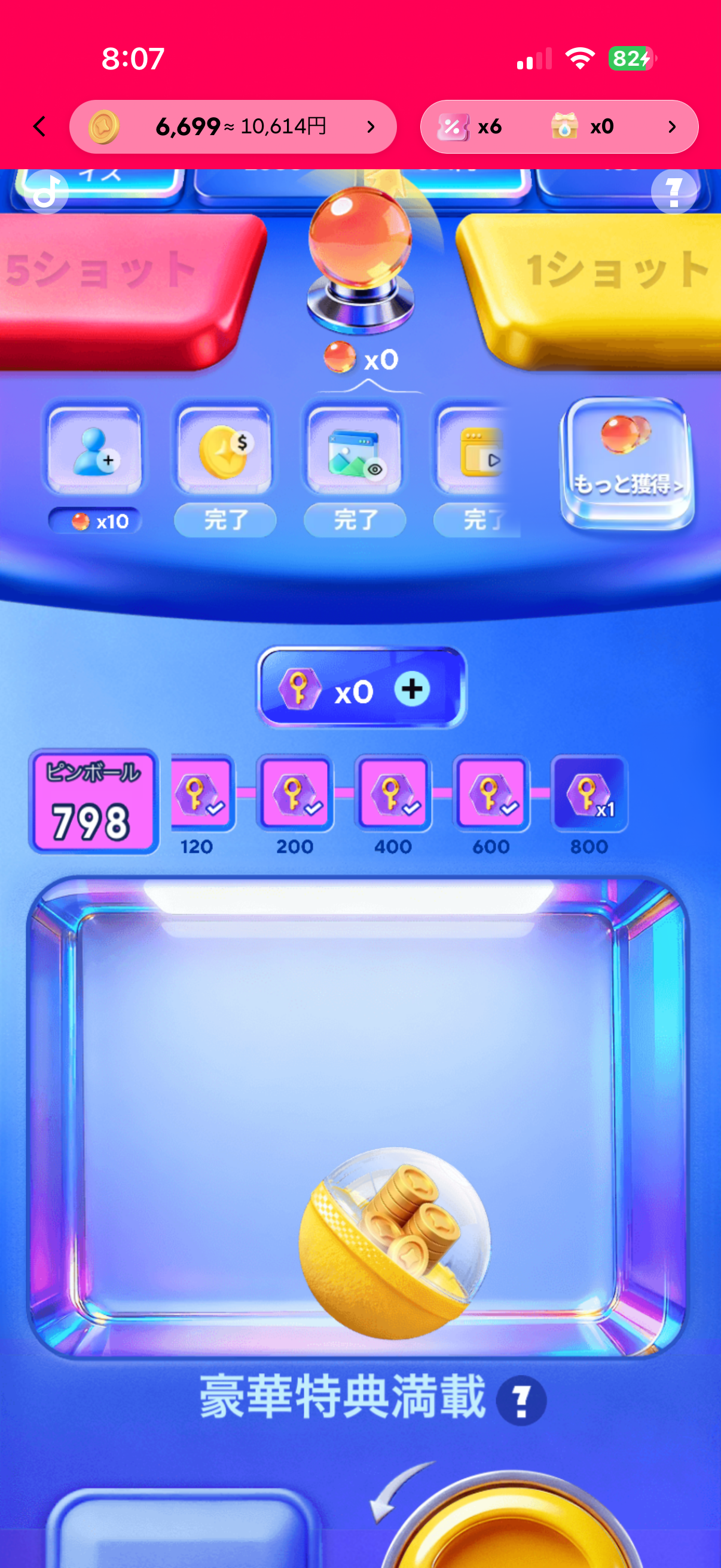Add more keys with the plus button
The width and height of the screenshot is (721, 1568).
click(x=412, y=689)
